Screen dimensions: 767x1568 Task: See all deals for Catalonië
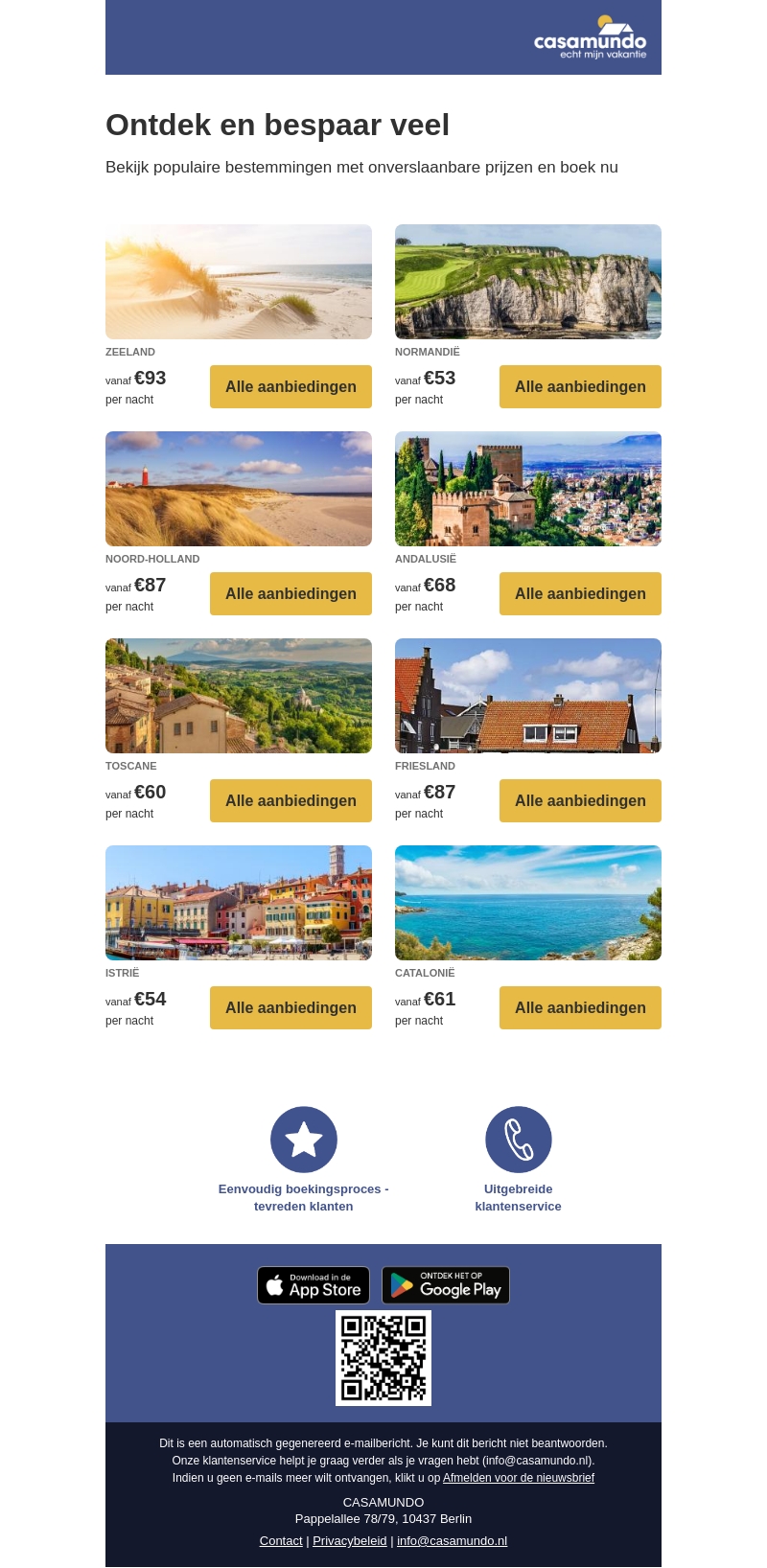[x=580, y=1007]
